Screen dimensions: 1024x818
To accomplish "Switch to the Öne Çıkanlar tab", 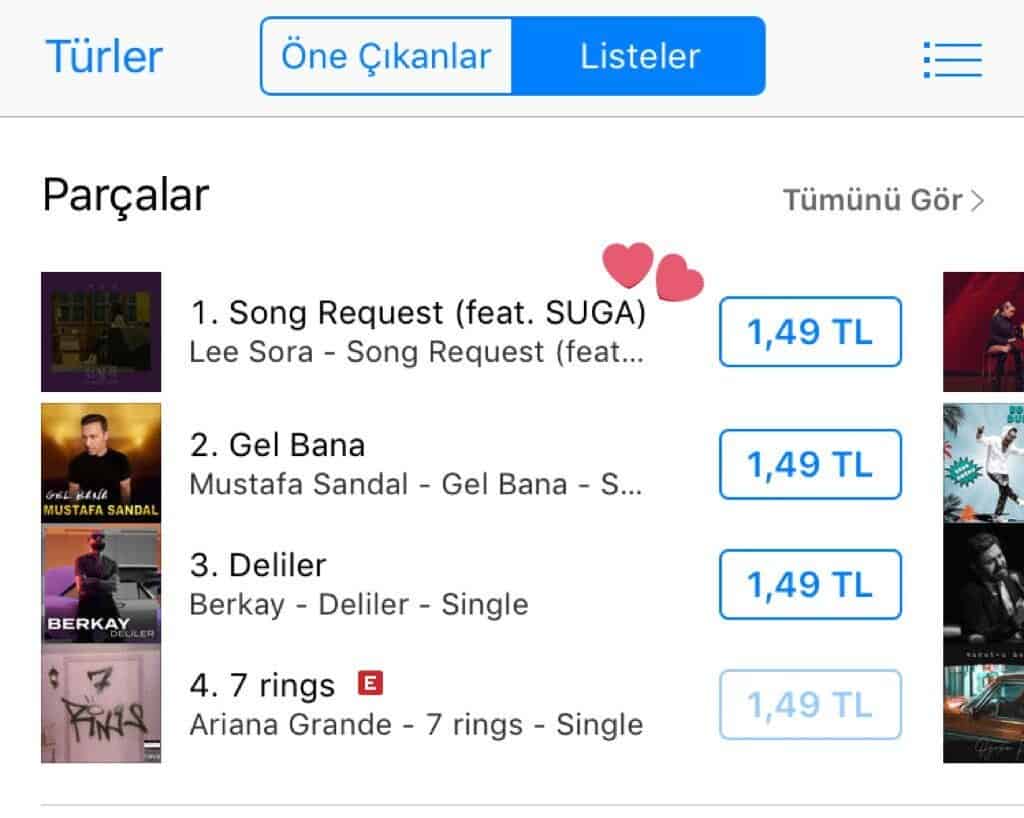I will pyautogui.click(x=386, y=56).
